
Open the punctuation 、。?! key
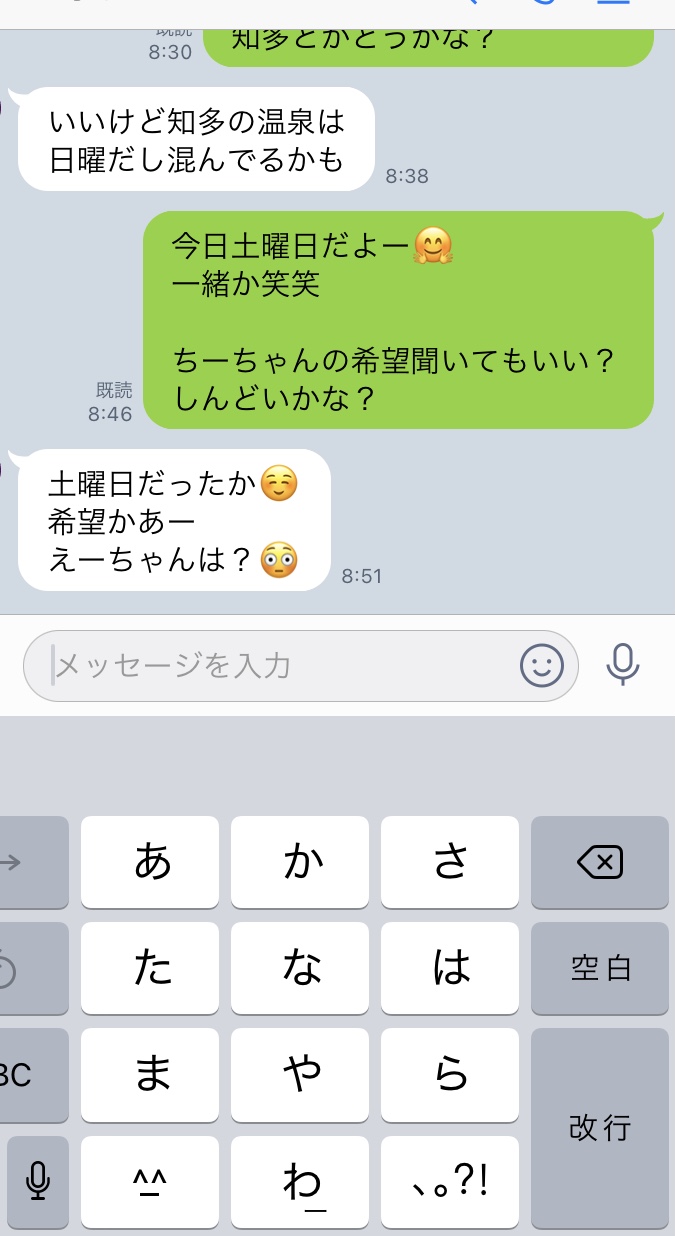point(450,1182)
